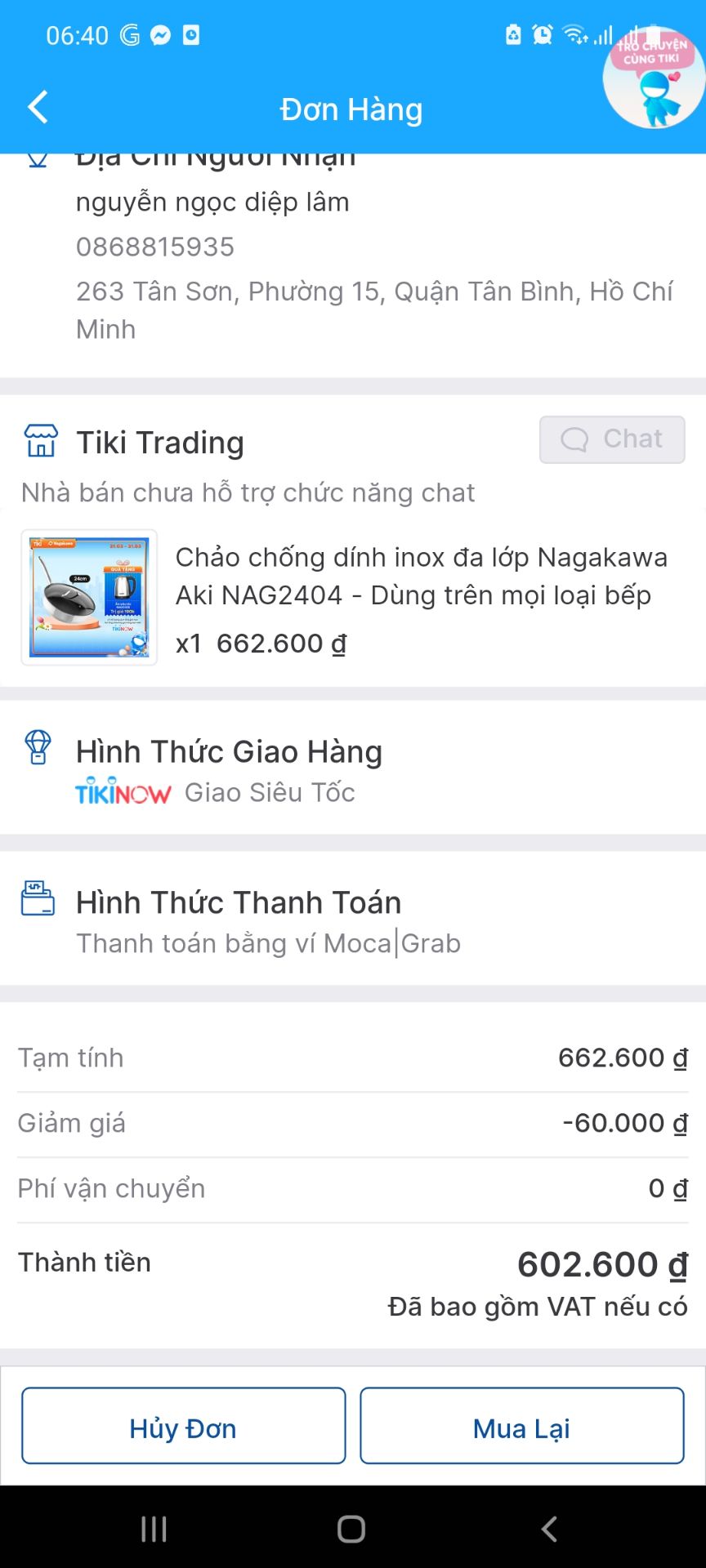Viewport: 706px width, 1568px height.
Task: Click the Wi-Fi indicator in the status bar
Action: [x=572, y=35]
